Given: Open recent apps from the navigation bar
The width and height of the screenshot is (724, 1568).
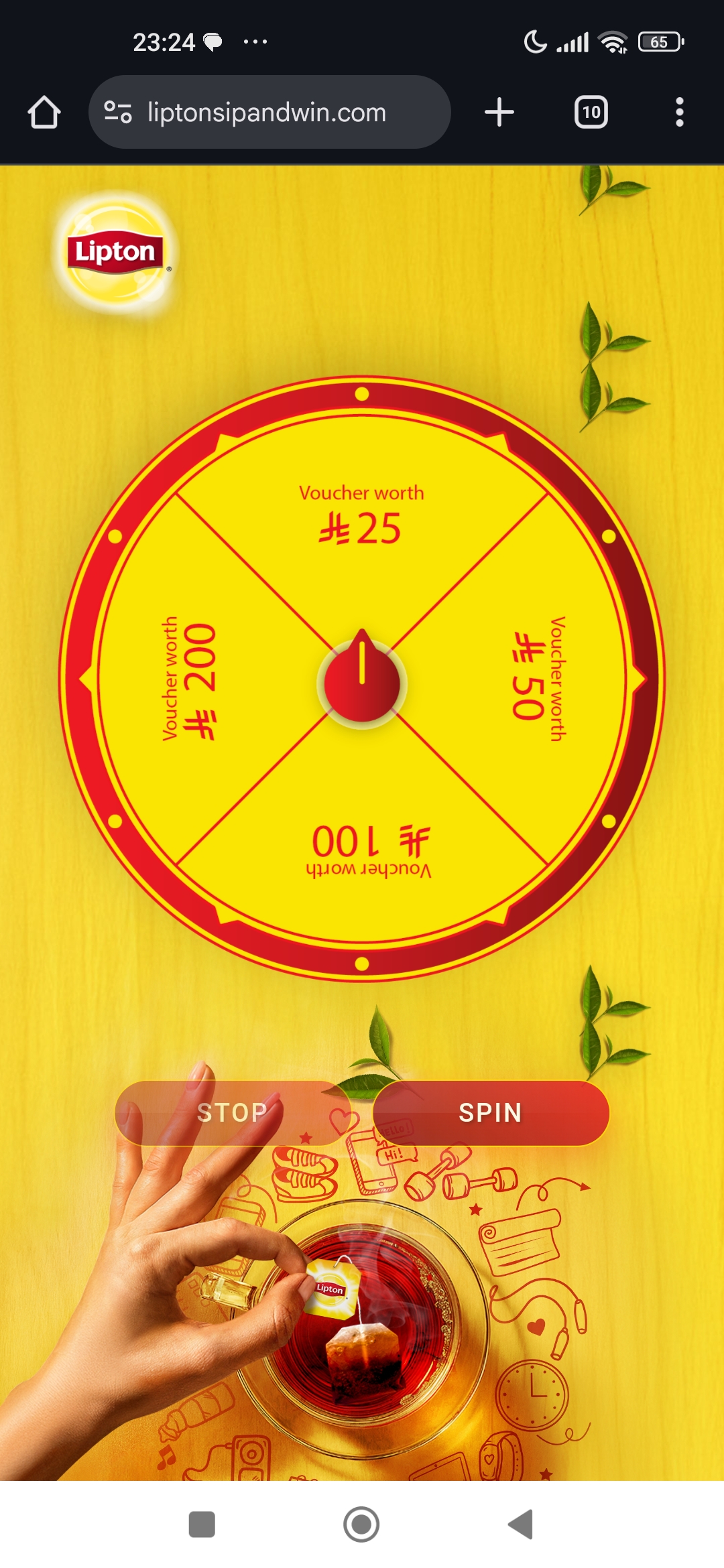Looking at the screenshot, I should click(202, 1524).
